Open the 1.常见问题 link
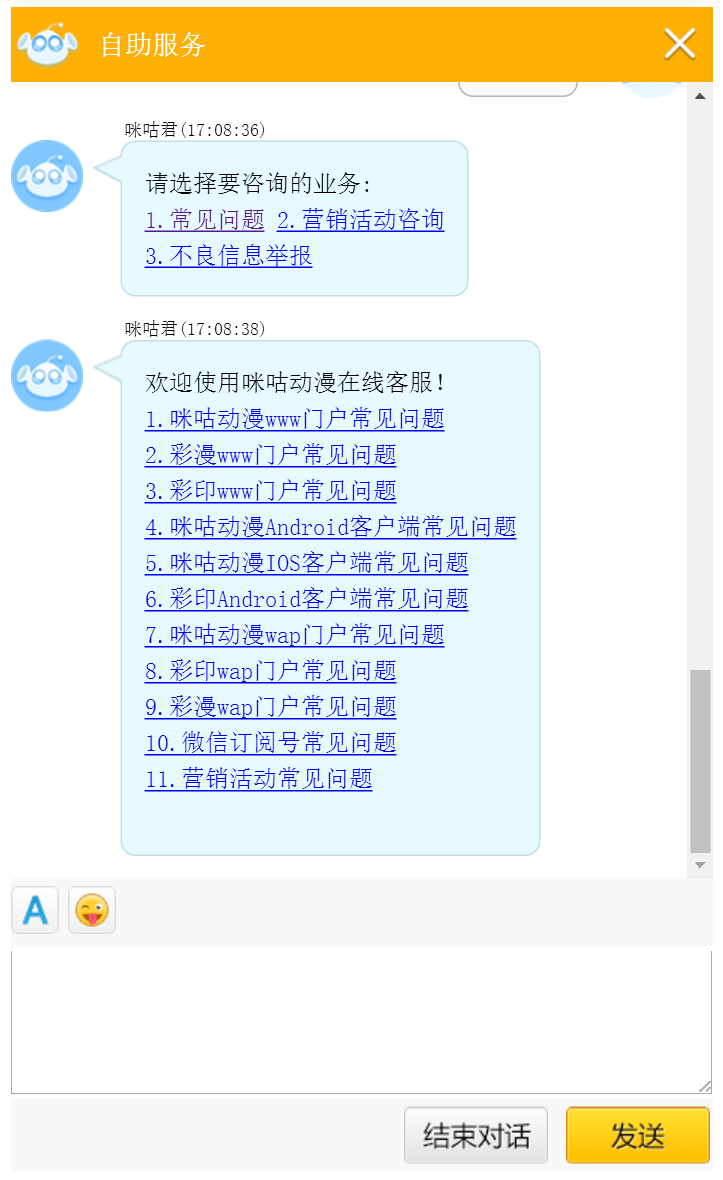Viewport: 723px width, 1180px height. point(205,220)
